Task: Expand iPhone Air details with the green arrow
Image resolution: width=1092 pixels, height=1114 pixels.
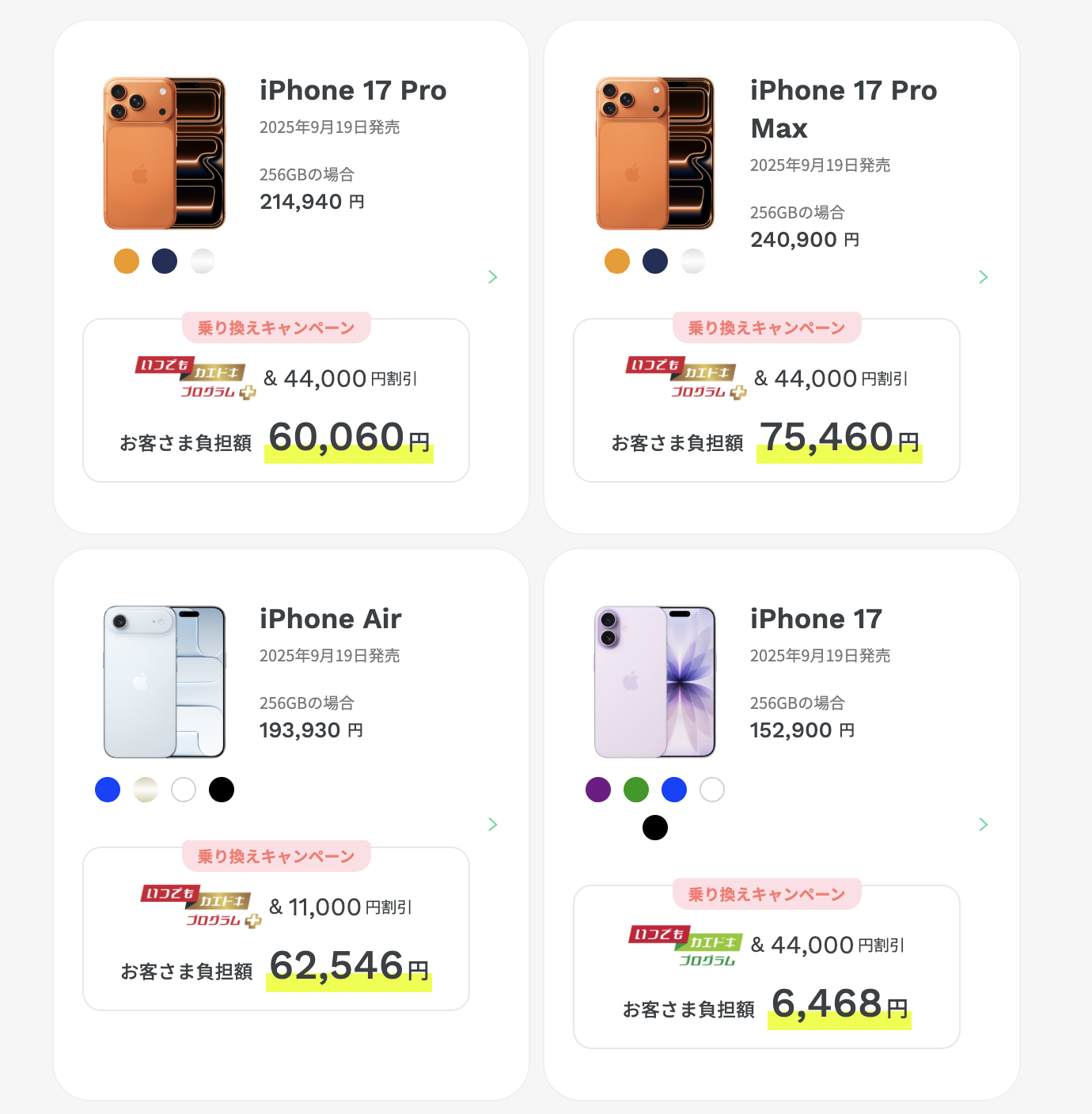Action: pos(492,824)
